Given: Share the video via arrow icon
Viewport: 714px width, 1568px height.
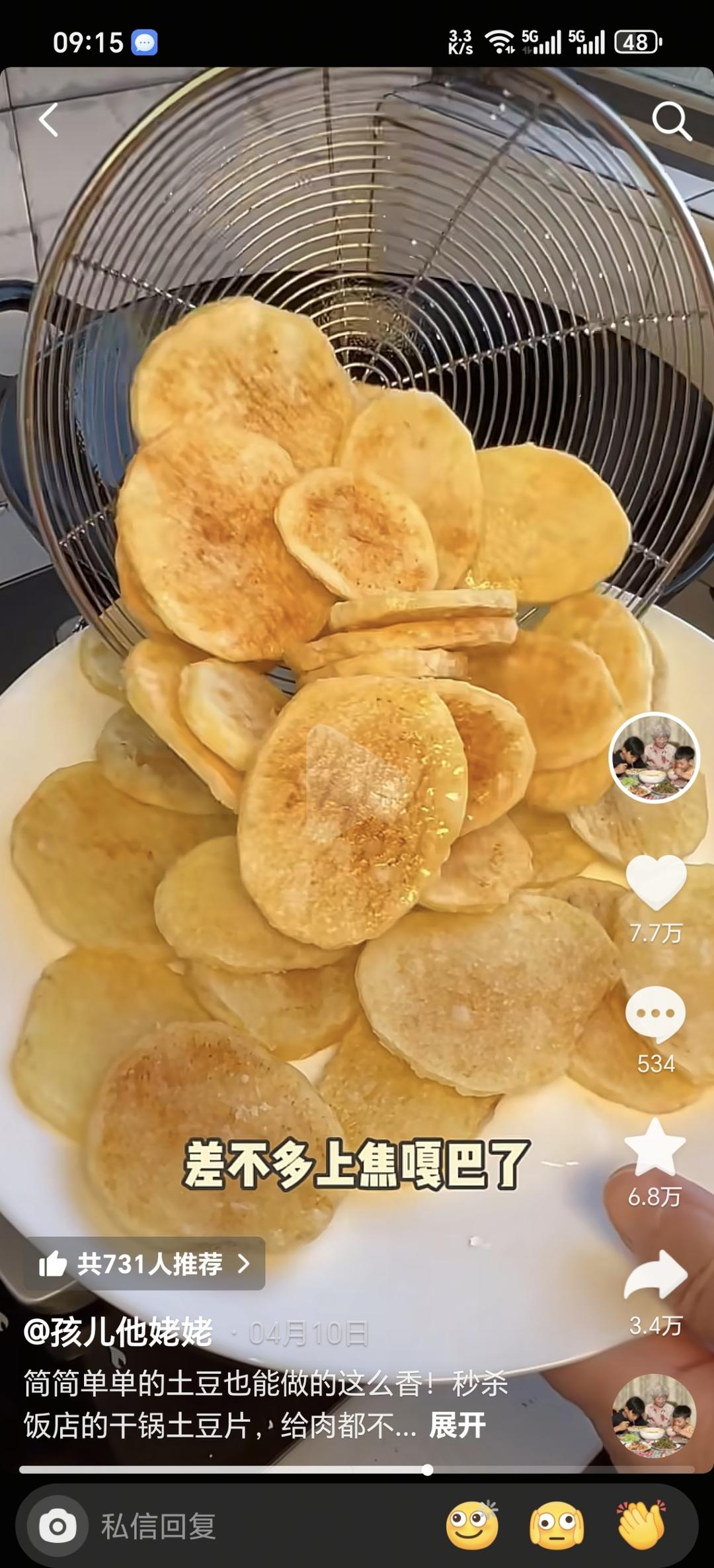Looking at the screenshot, I should [x=655, y=1276].
